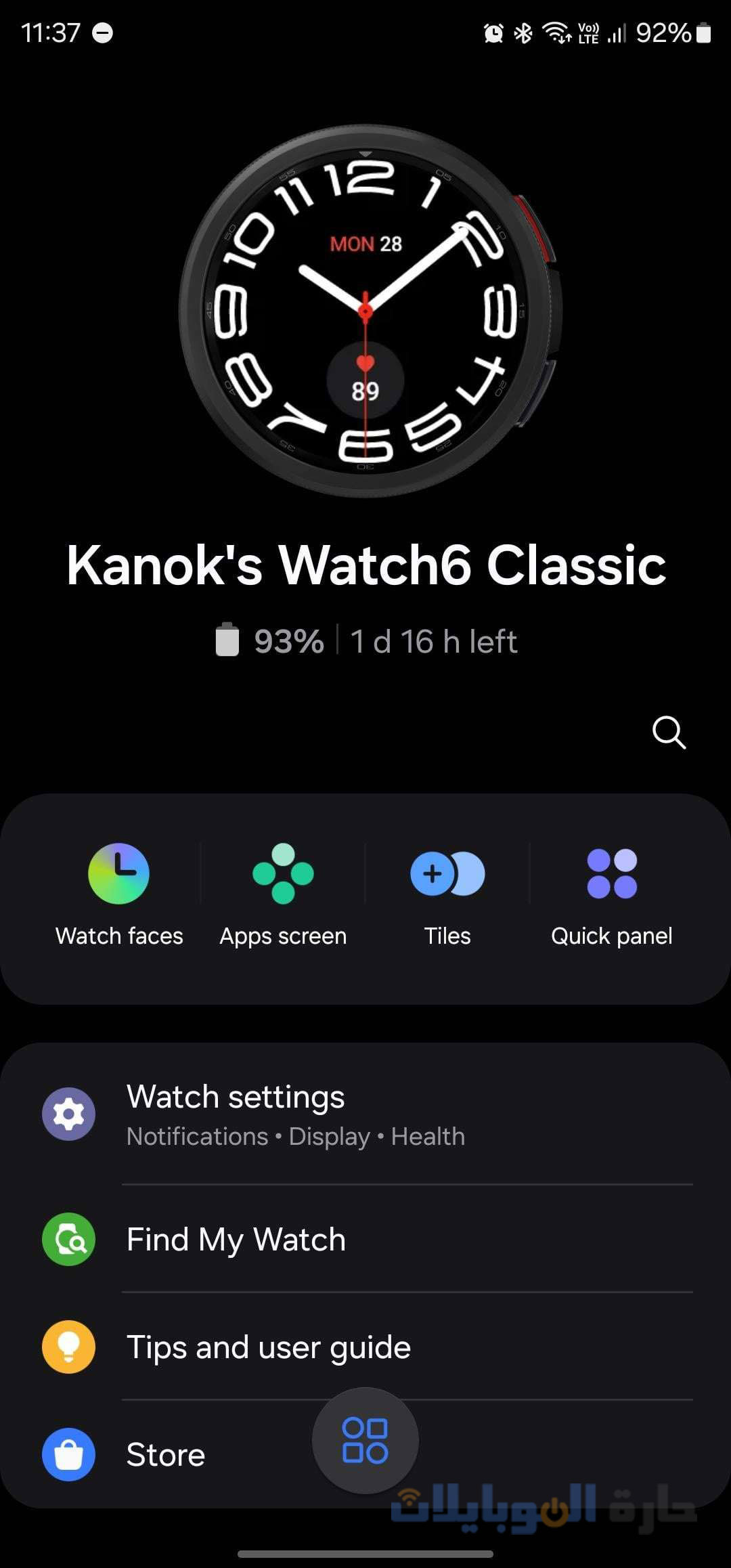Go to Tiles
The image size is (731, 1568).
pyautogui.click(x=447, y=894)
